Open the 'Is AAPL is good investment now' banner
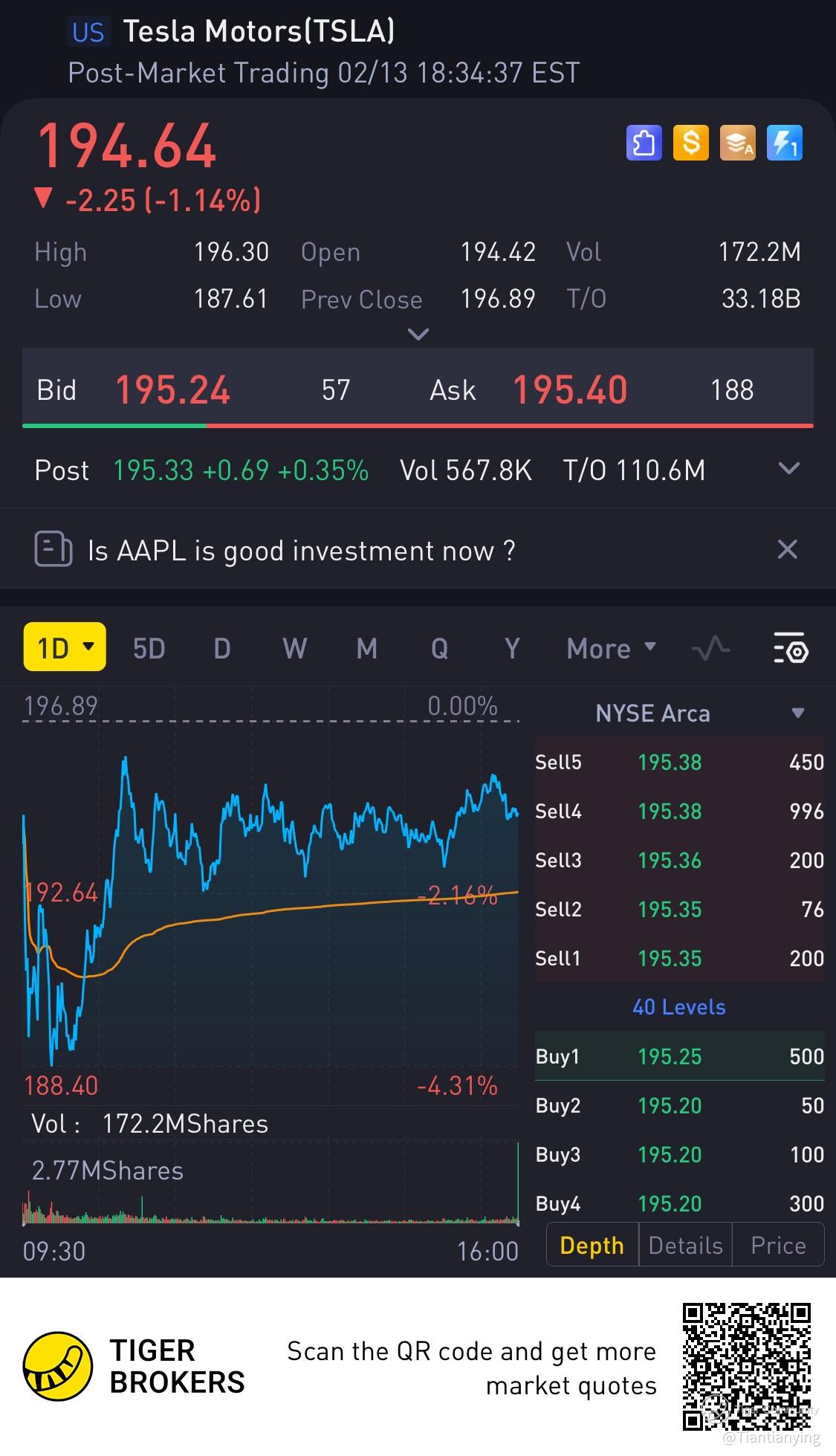 coord(301,551)
